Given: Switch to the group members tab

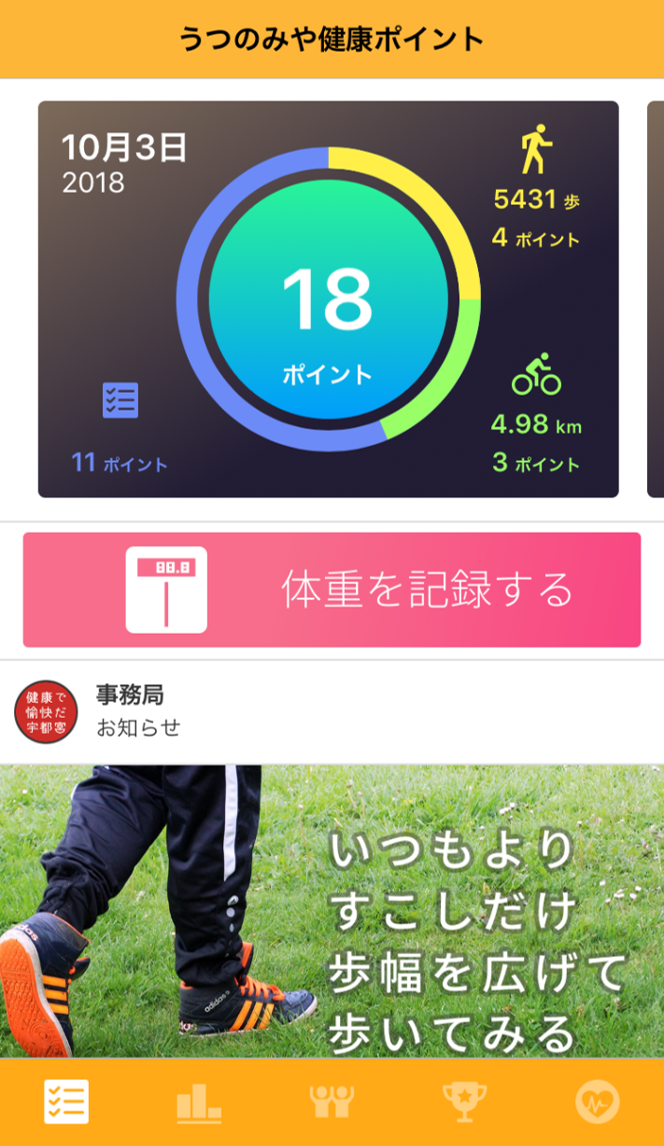Looking at the screenshot, I should 331,1103.
